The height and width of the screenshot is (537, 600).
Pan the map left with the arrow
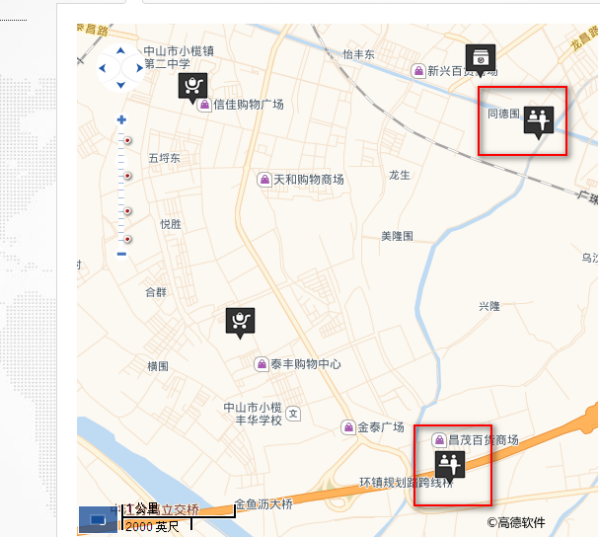(103, 68)
